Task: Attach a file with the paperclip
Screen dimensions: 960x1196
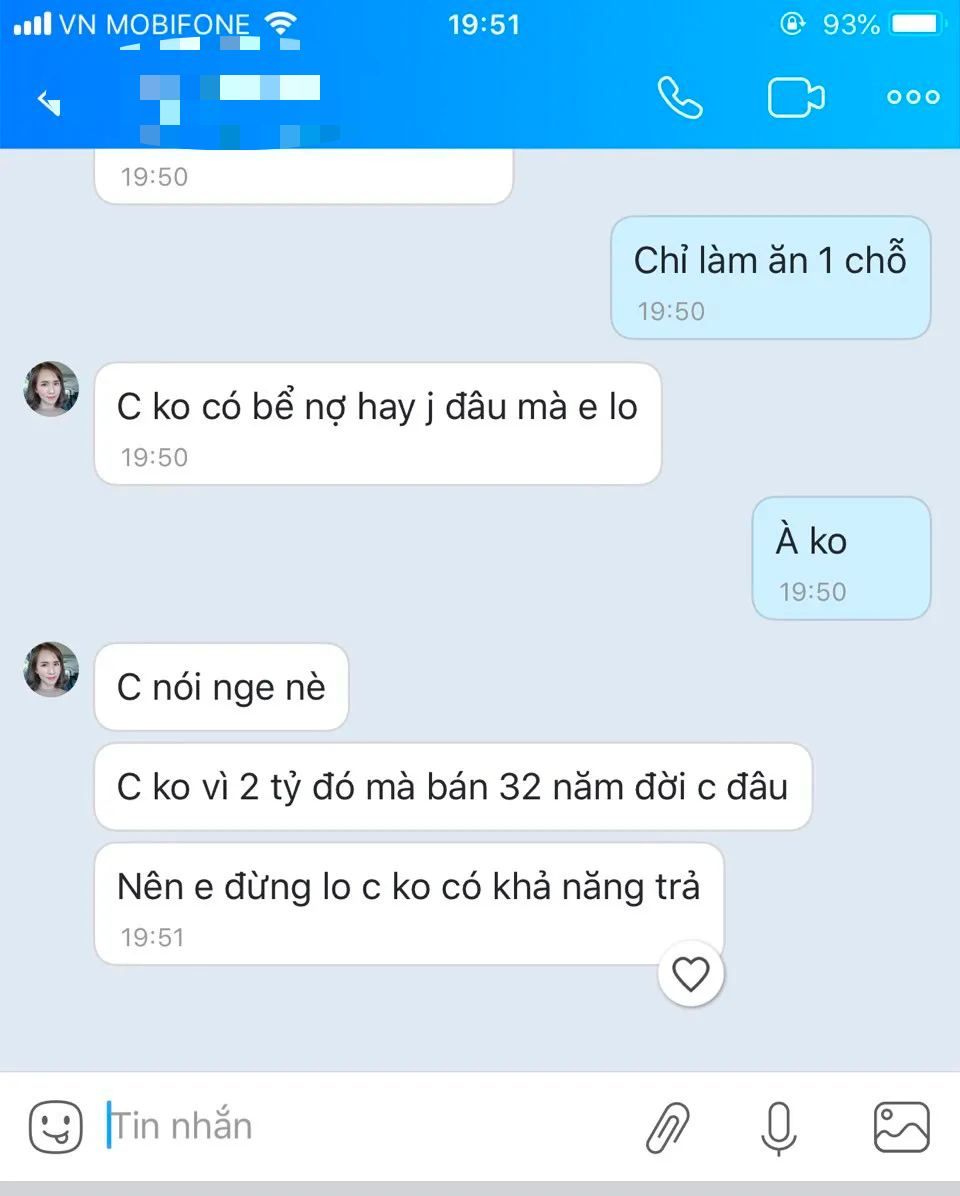Action: [x=666, y=1124]
